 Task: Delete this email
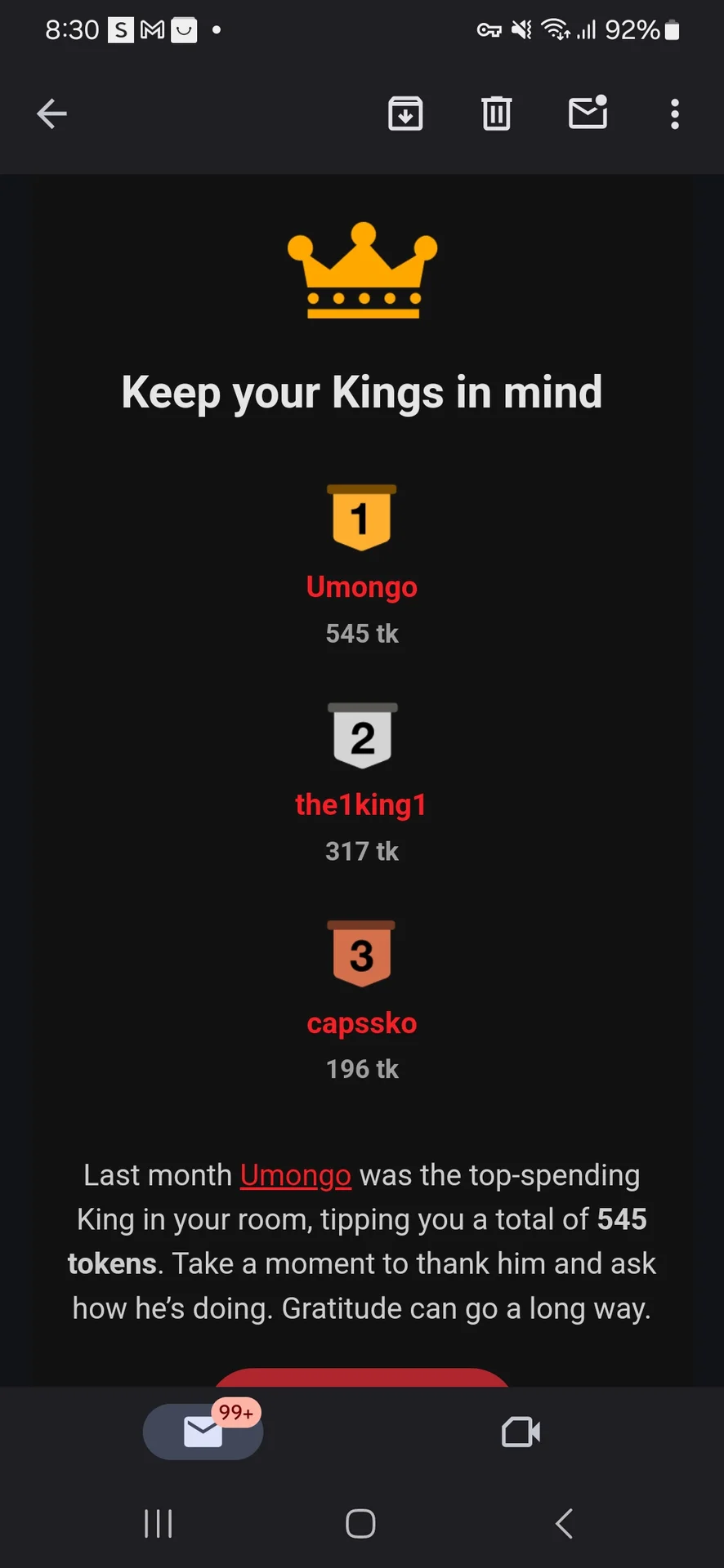click(496, 114)
